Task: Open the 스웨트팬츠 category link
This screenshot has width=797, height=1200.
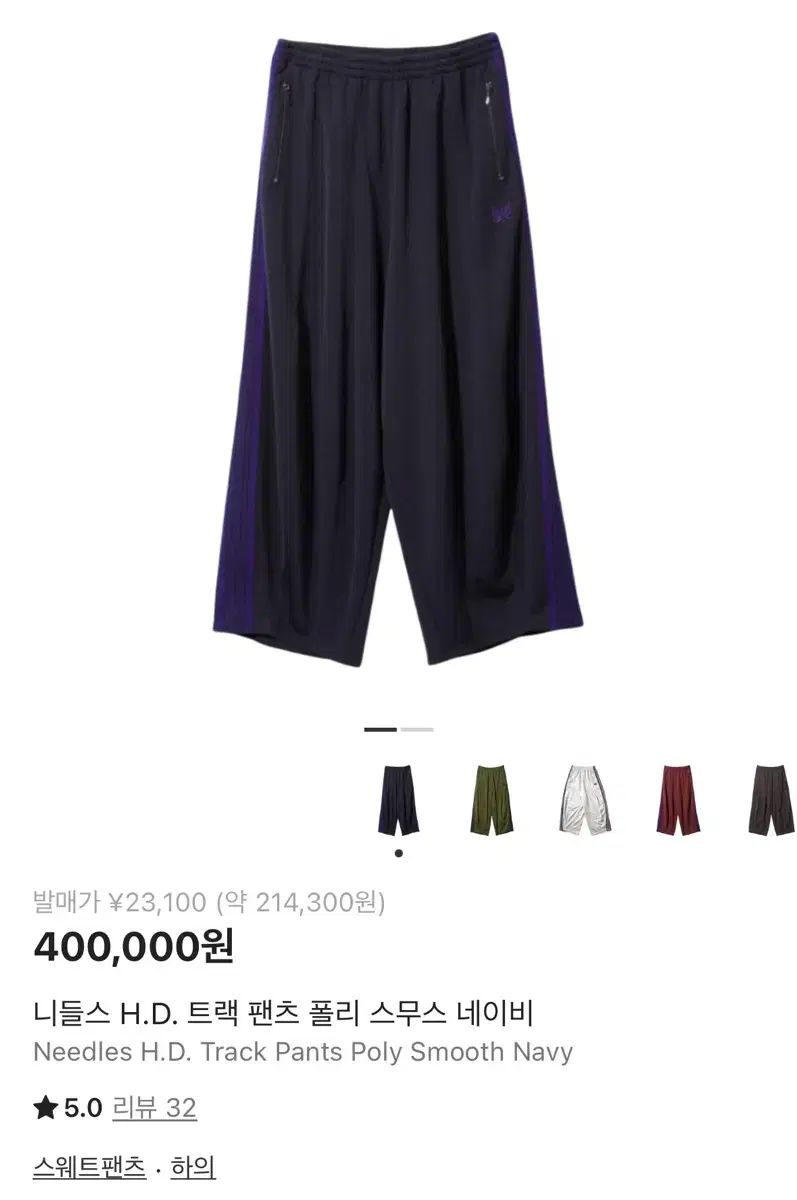Action: click(90, 1167)
